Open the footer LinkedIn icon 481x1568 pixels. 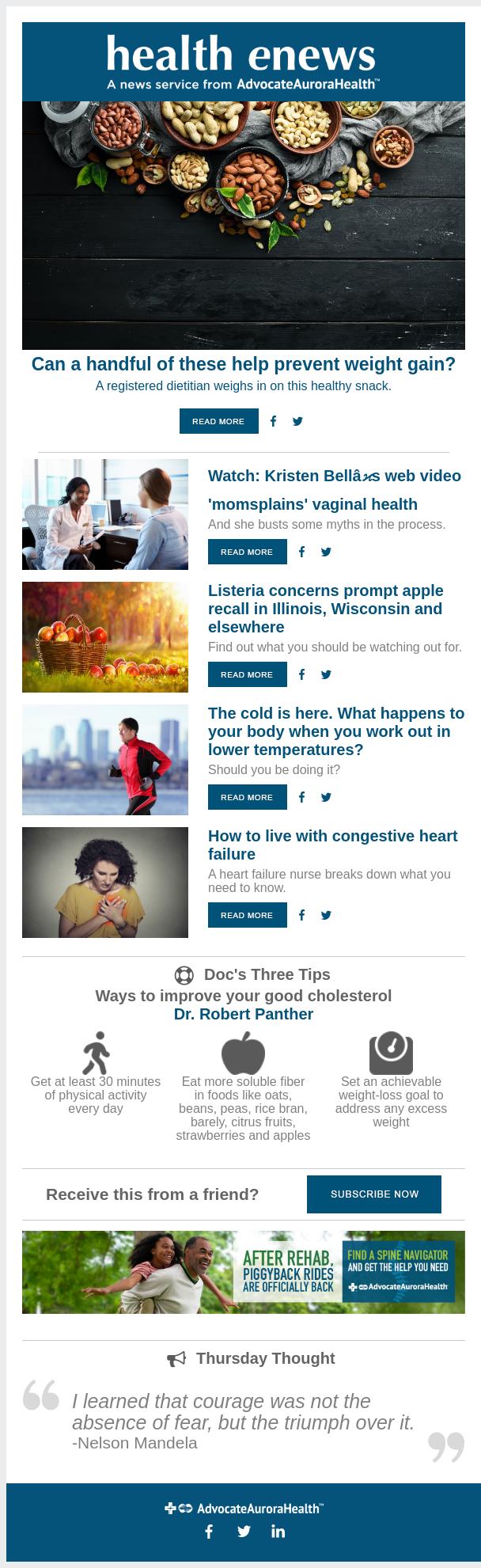click(278, 1532)
